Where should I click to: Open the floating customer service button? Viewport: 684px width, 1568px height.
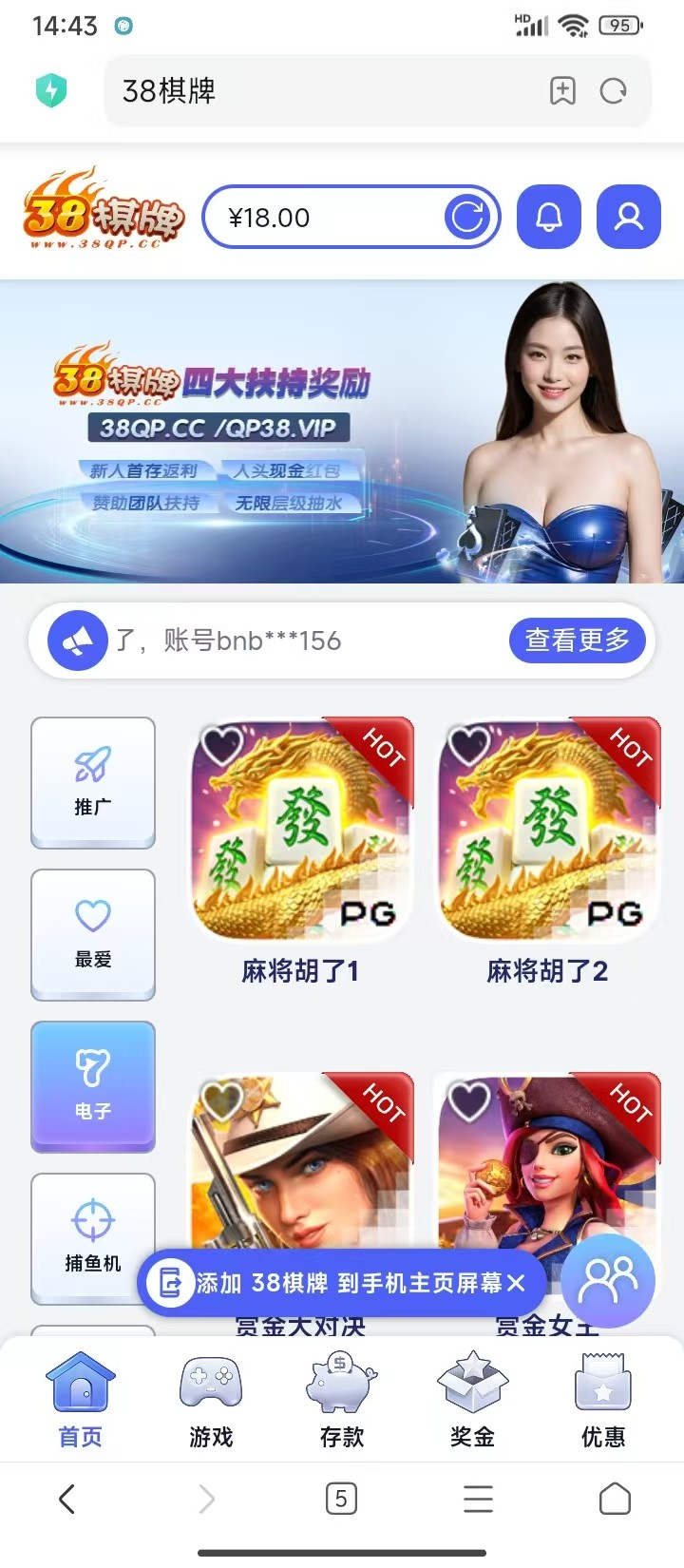(608, 1281)
